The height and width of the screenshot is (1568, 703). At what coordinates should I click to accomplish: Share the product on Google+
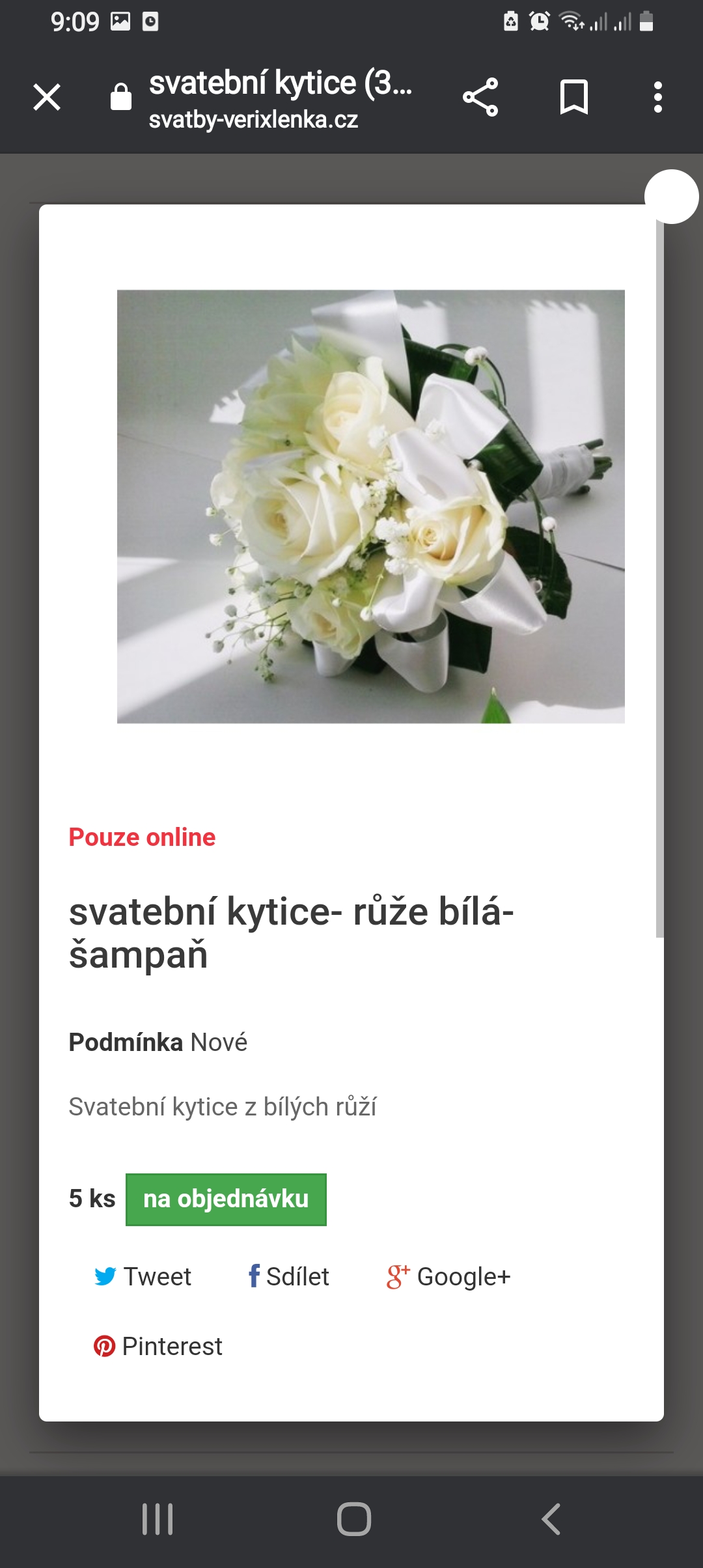coord(448,1276)
